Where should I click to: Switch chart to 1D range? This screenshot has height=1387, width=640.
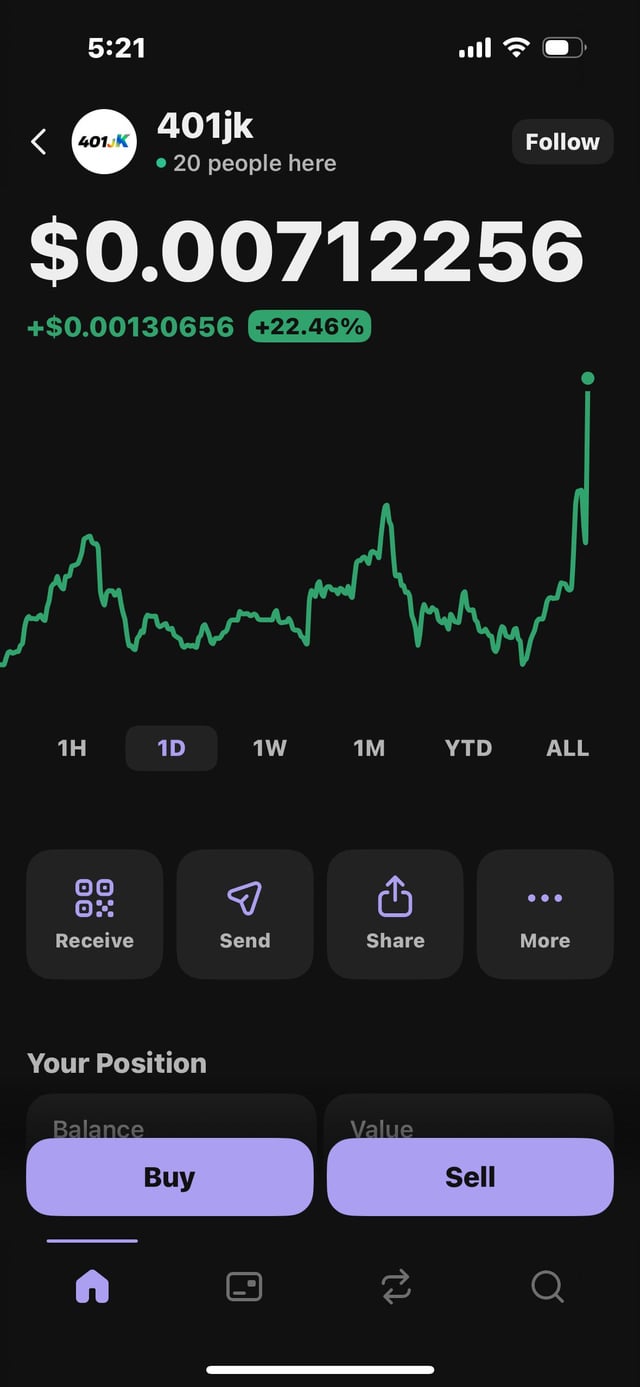click(171, 748)
